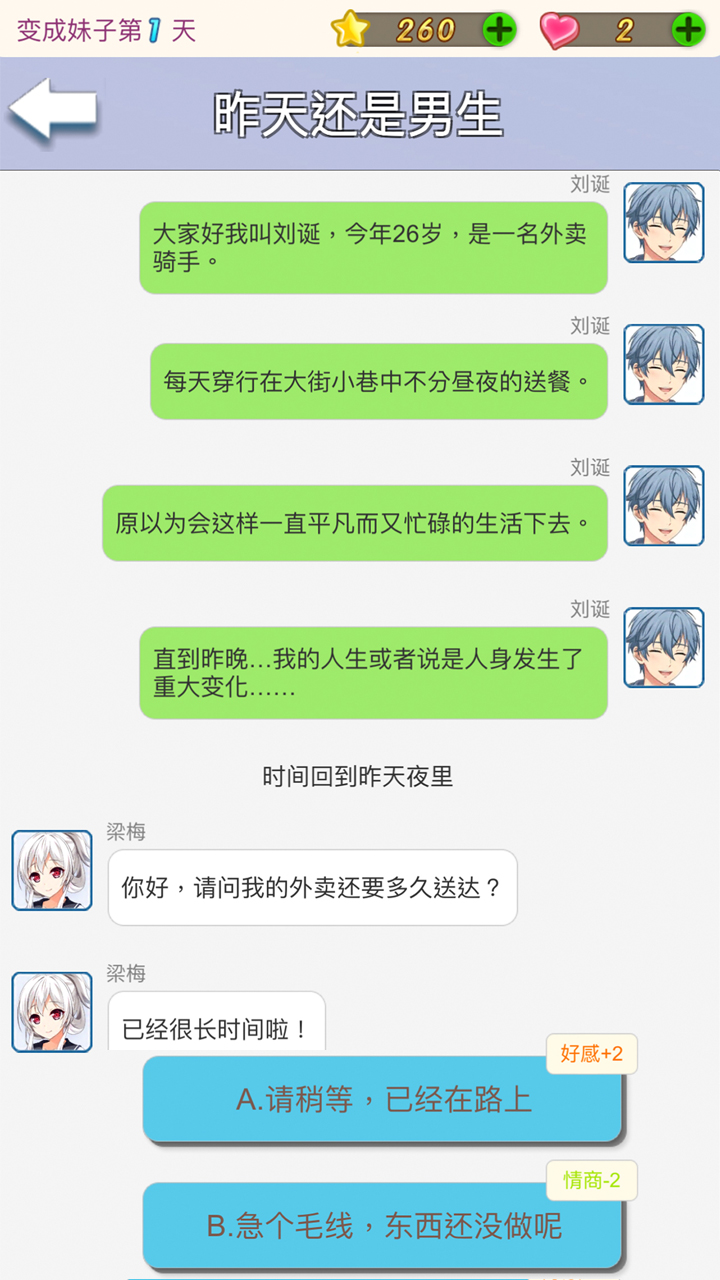720x1280 pixels.
Task: Open 刘诞's avatar in the first message
Action: [x=665, y=222]
